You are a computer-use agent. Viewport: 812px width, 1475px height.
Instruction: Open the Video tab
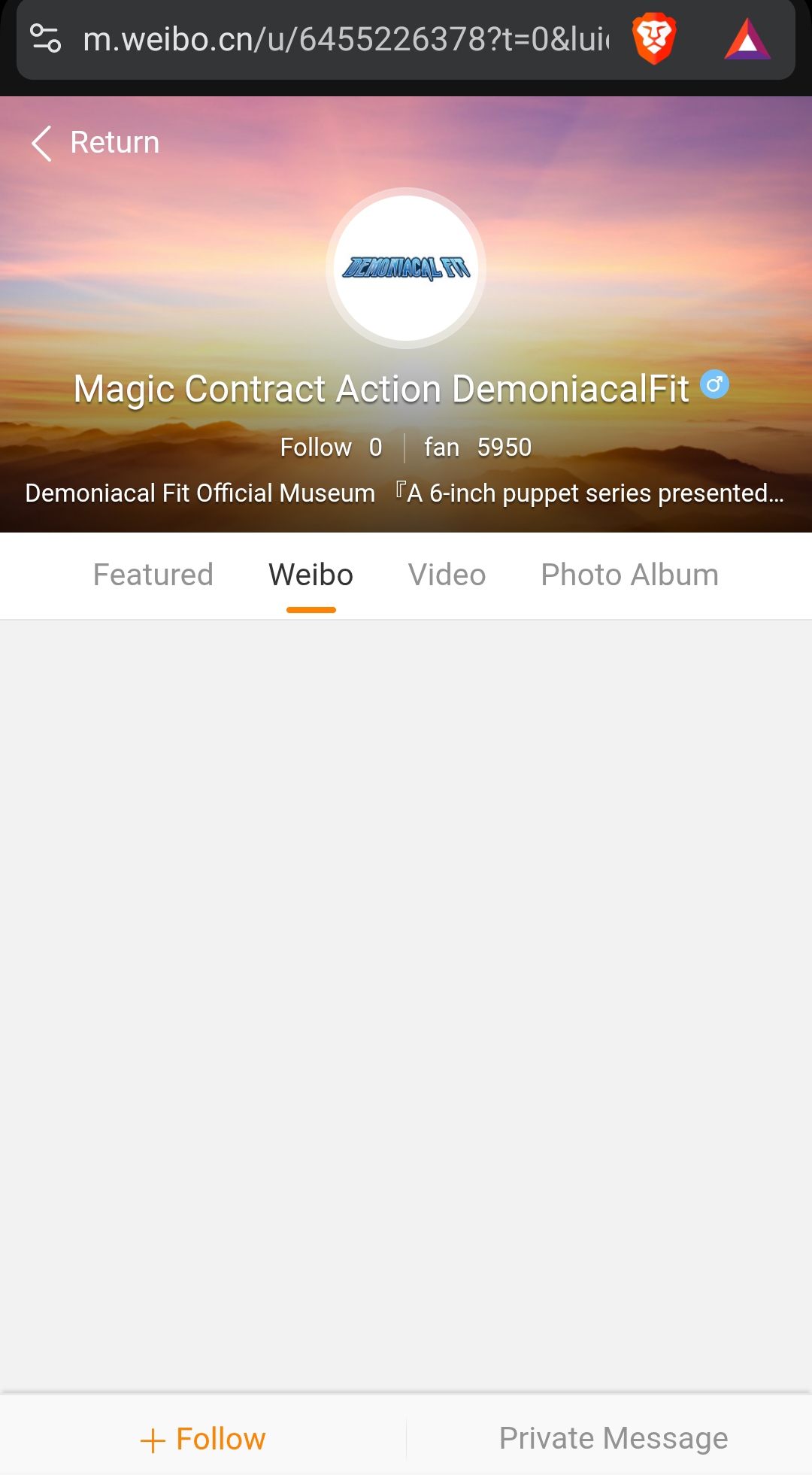(x=447, y=575)
